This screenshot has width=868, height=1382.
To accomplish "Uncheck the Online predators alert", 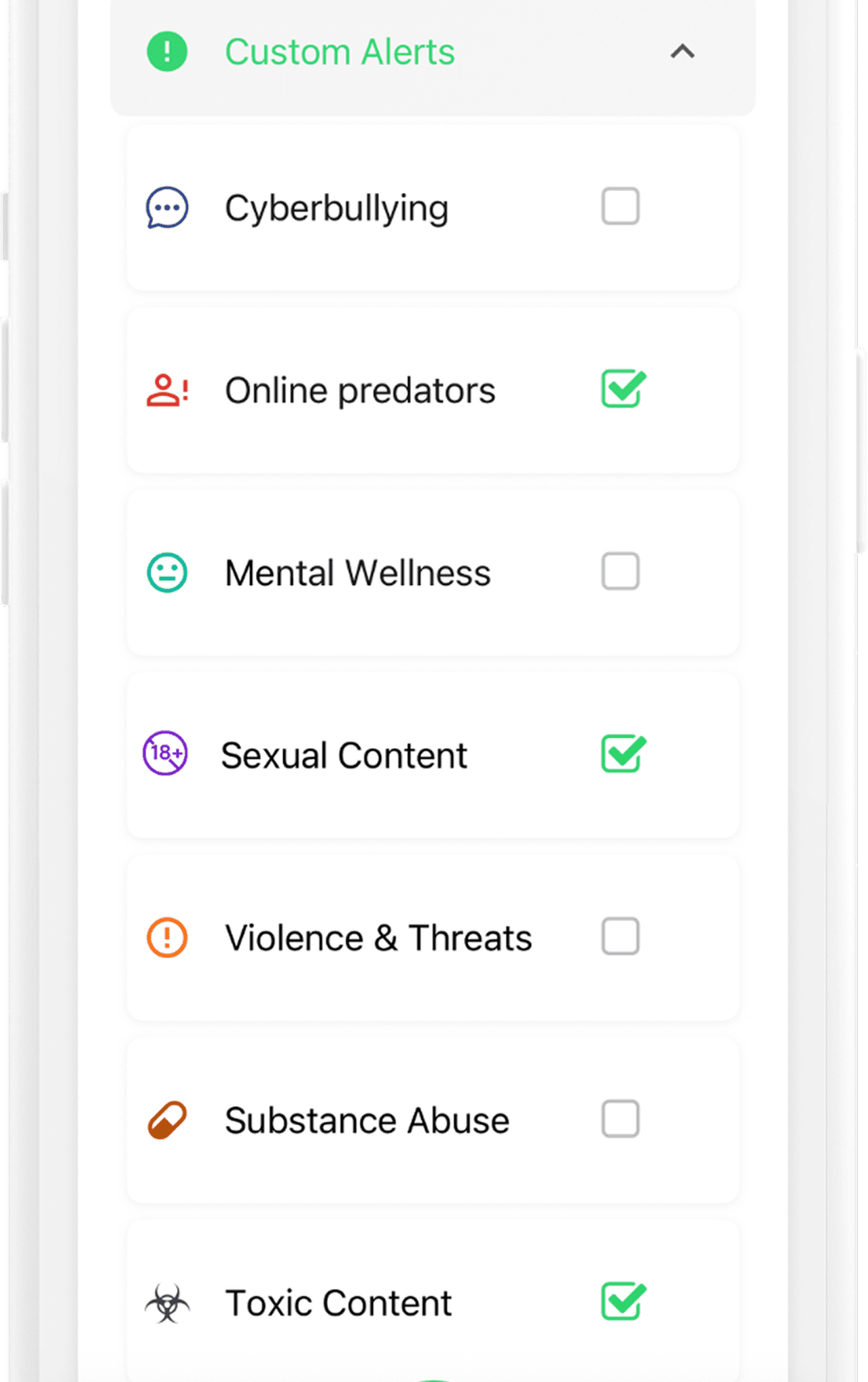I will pyautogui.click(x=621, y=389).
